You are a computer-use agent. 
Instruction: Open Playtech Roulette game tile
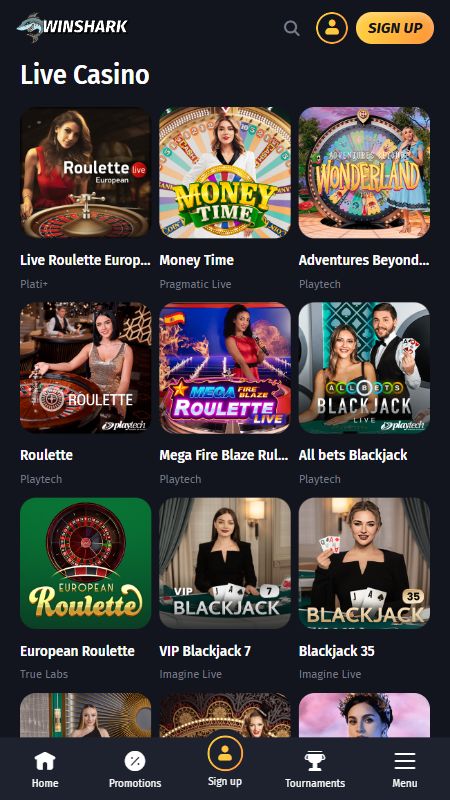(86, 367)
